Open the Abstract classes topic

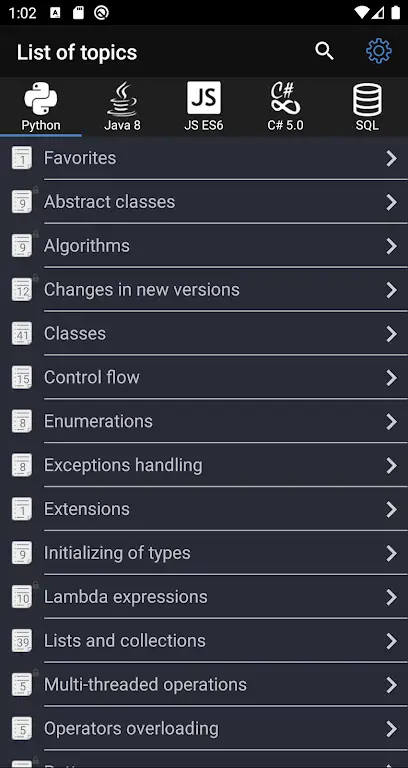[x=204, y=202]
